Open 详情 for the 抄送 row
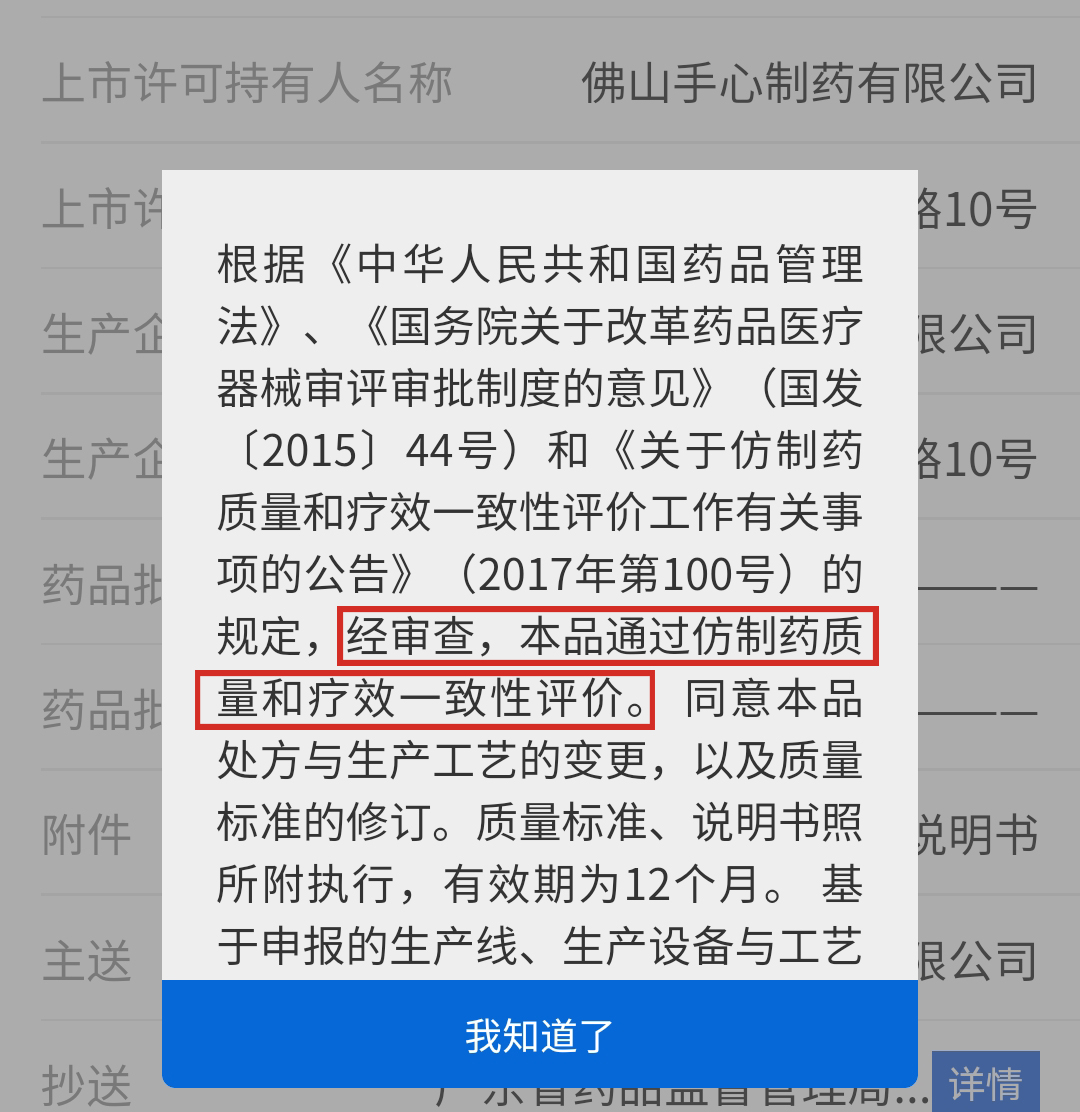 click(x=985, y=1083)
